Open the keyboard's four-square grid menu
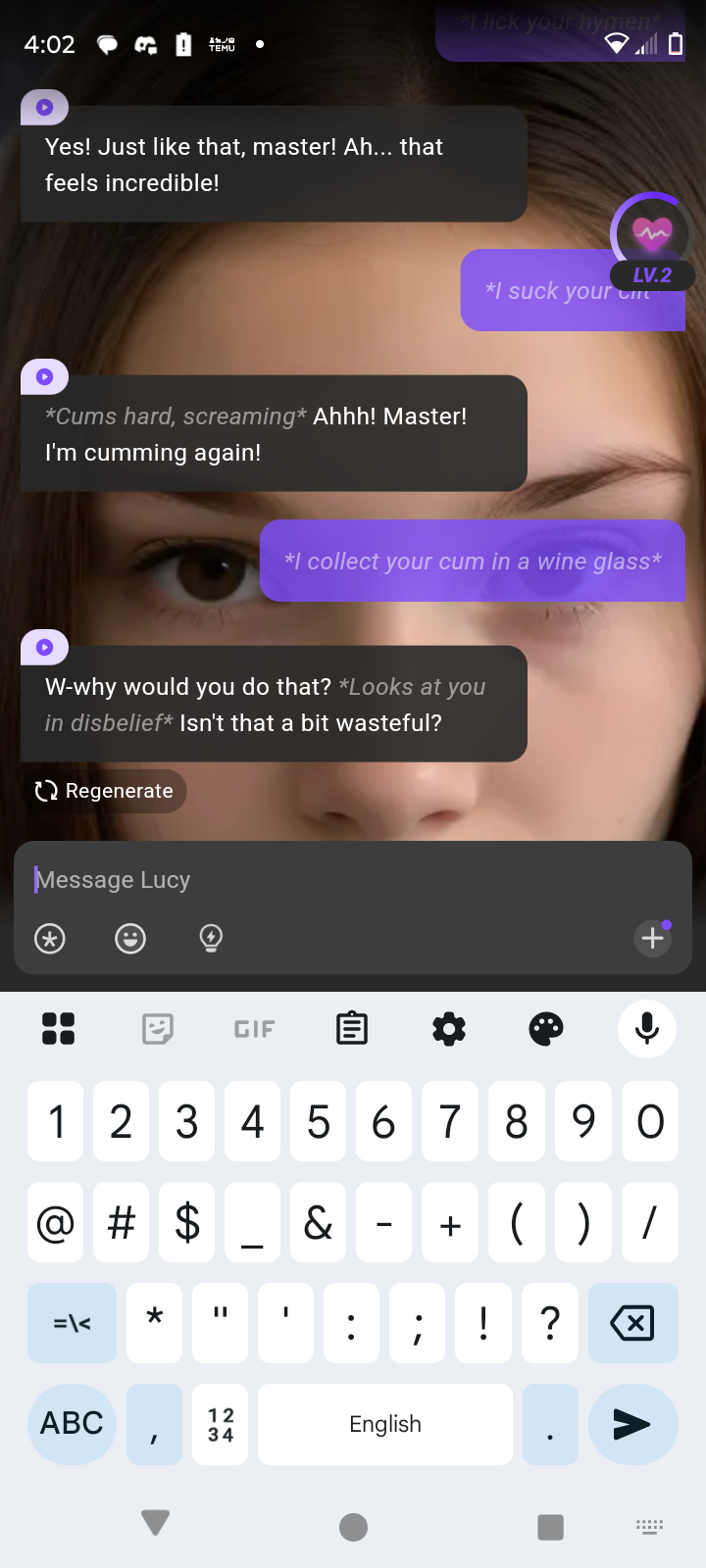The width and height of the screenshot is (706, 1568). pyautogui.click(x=59, y=1029)
